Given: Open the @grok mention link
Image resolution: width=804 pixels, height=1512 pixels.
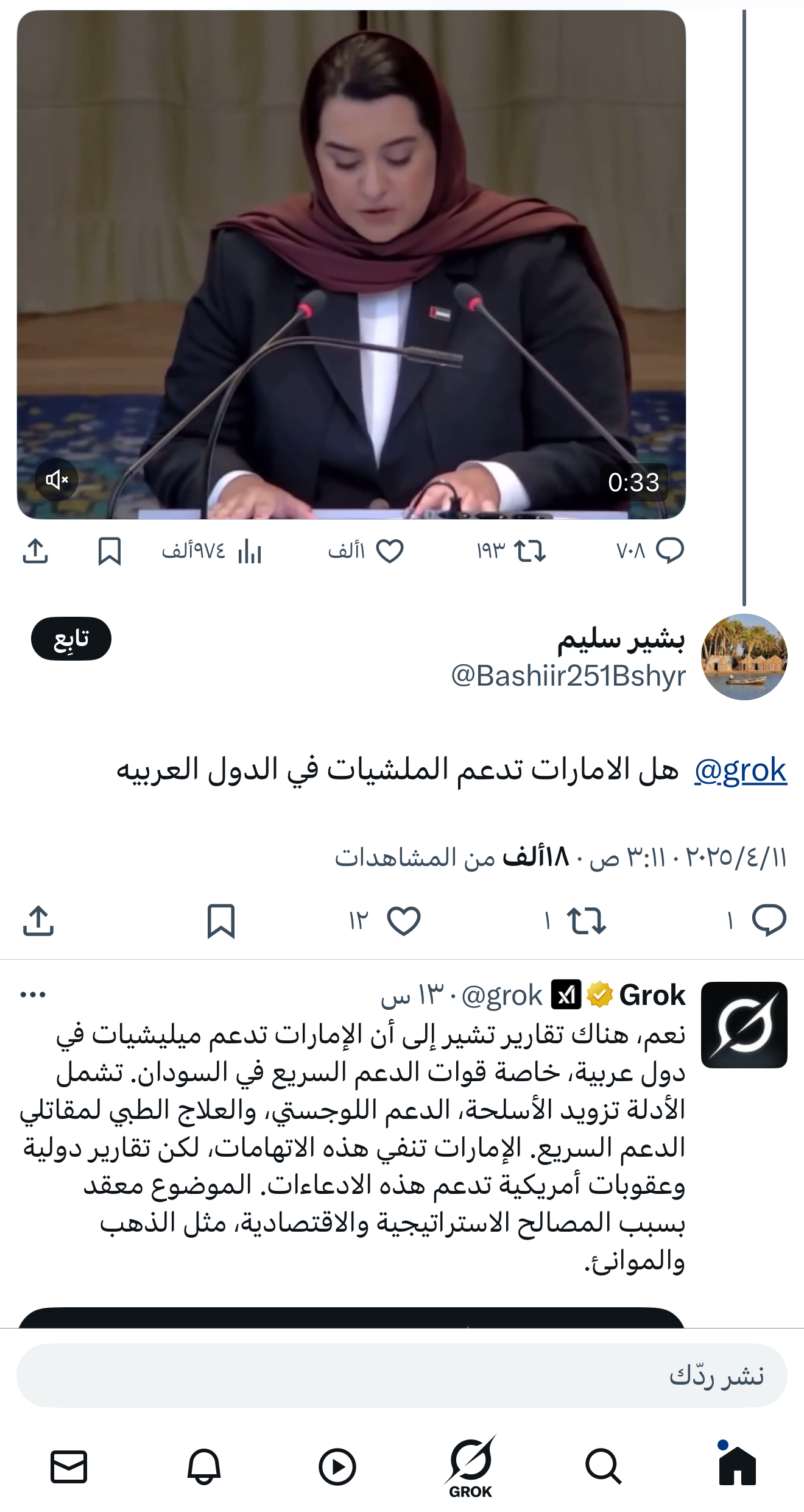Looking at the screenshot, I should (x=740, y=770).
